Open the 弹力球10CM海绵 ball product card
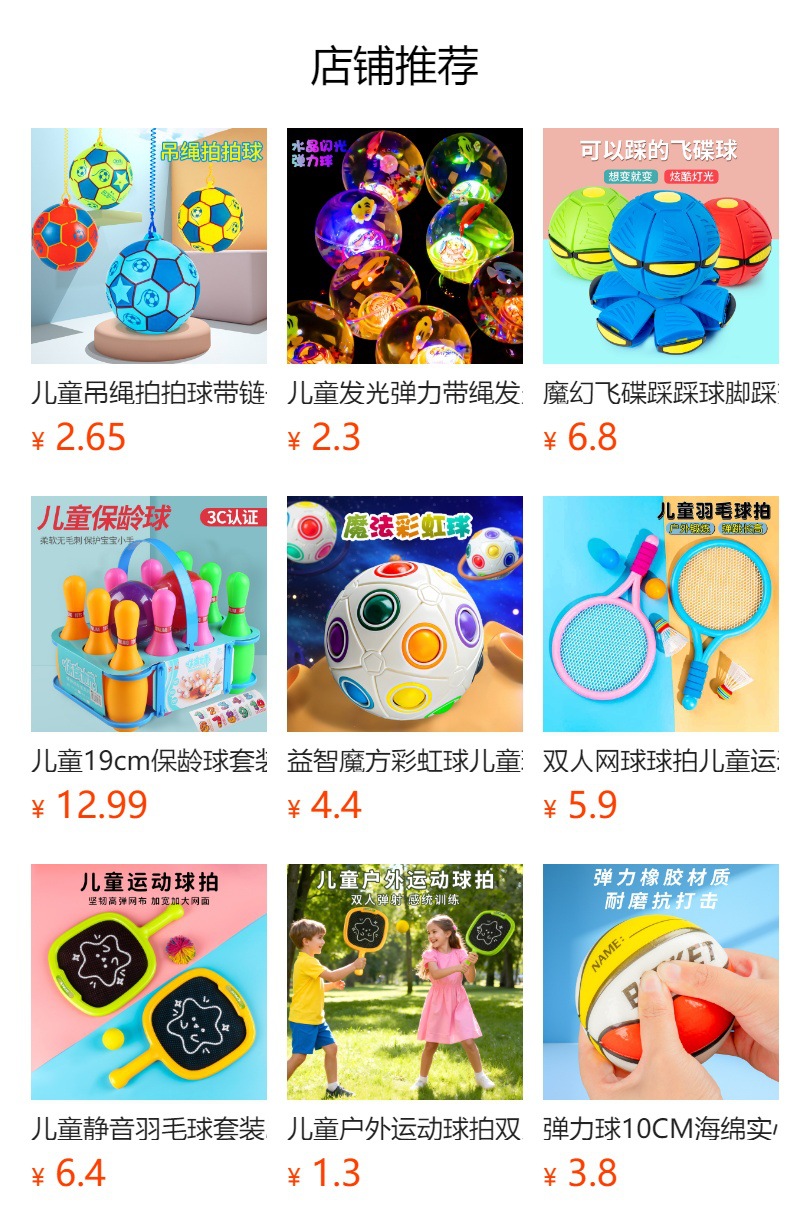Screen dimensions: 790x1232 pyautogui.click(x=661, y=982)
